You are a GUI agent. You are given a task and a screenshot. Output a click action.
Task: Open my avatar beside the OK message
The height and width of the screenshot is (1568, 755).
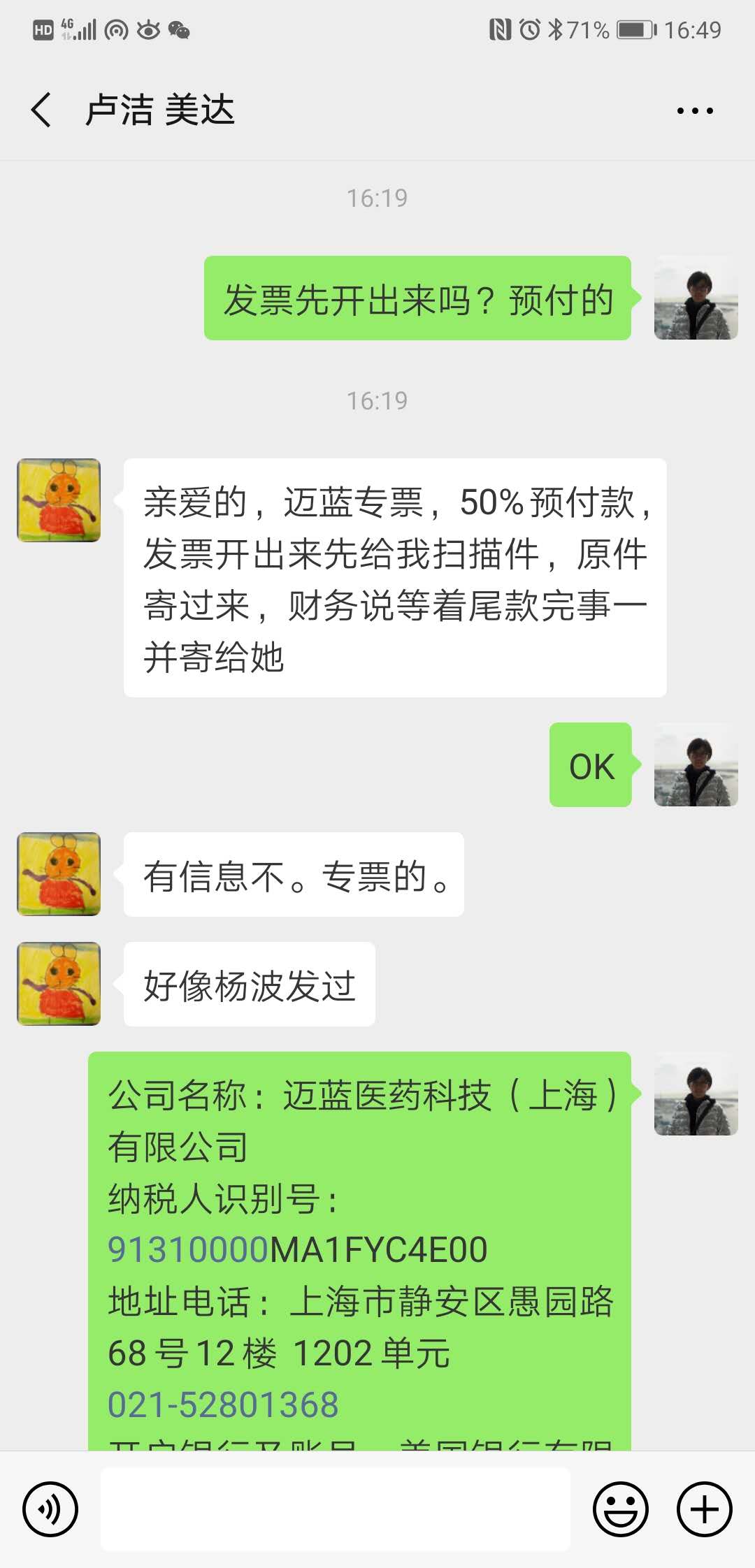tap(696, 765)
